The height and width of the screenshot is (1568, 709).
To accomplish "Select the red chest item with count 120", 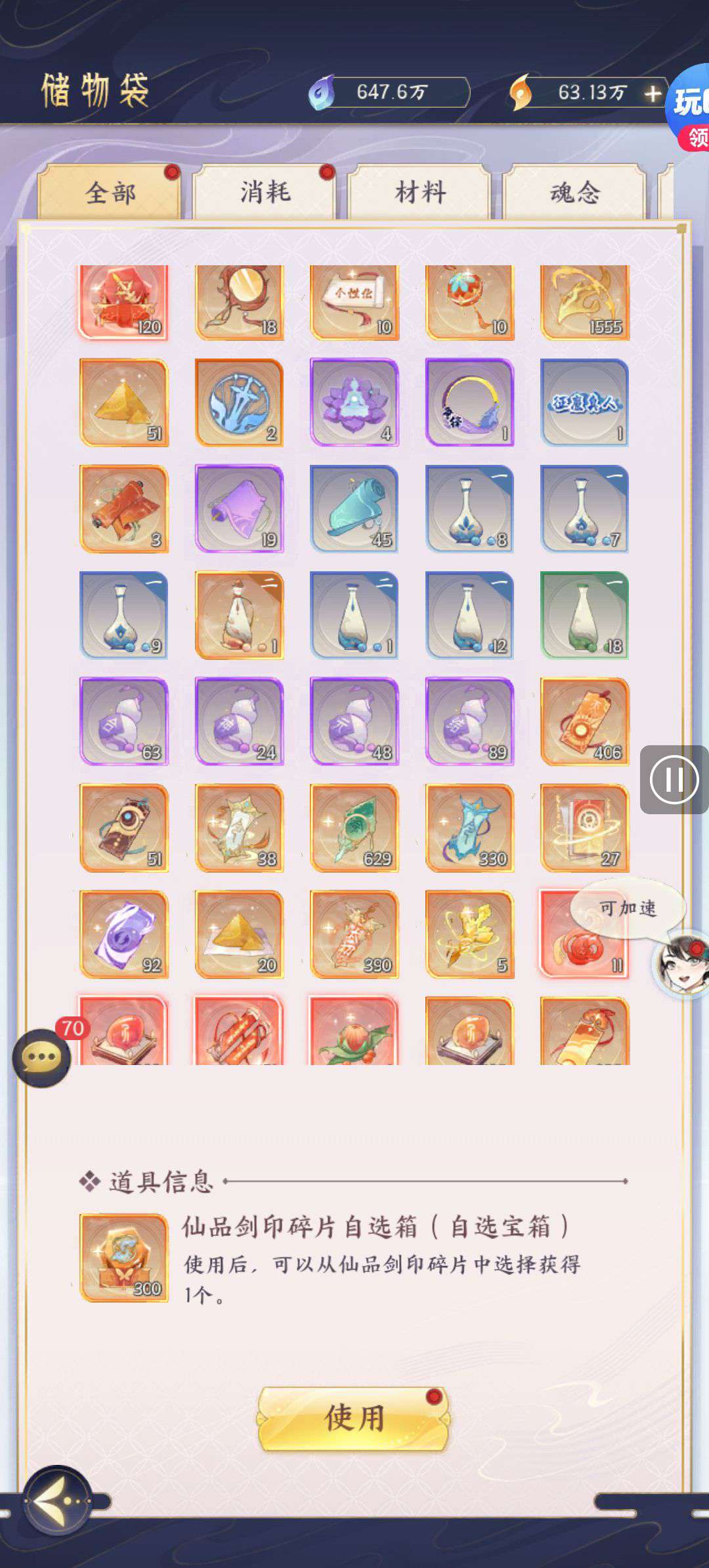I will [123, 302].
